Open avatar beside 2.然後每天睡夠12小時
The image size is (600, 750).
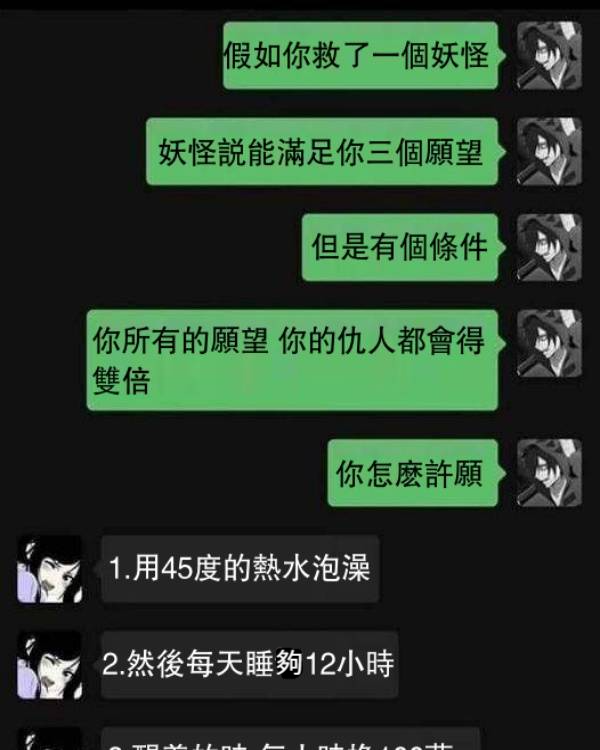coord(50,664)
